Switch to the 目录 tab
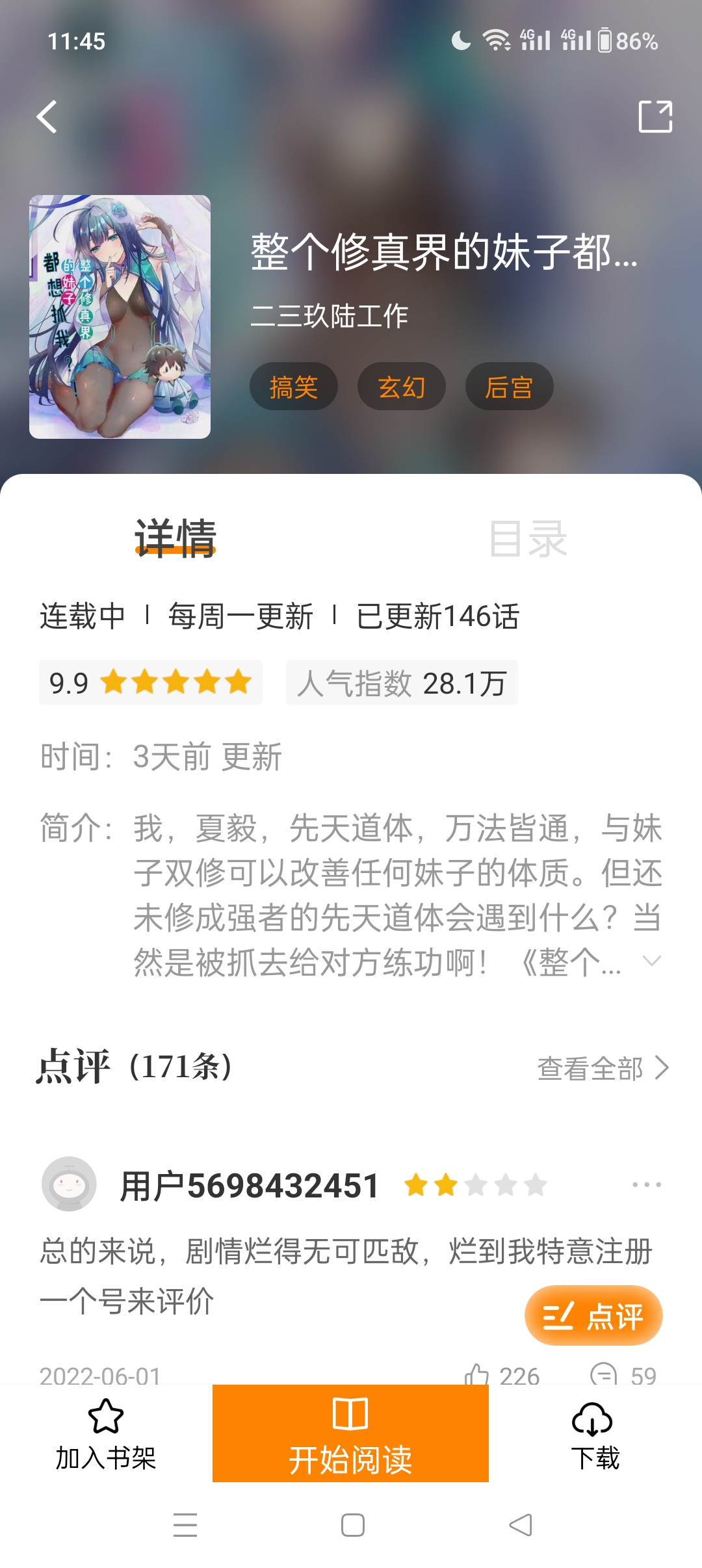702x1568 pixels. pos(528,538)
